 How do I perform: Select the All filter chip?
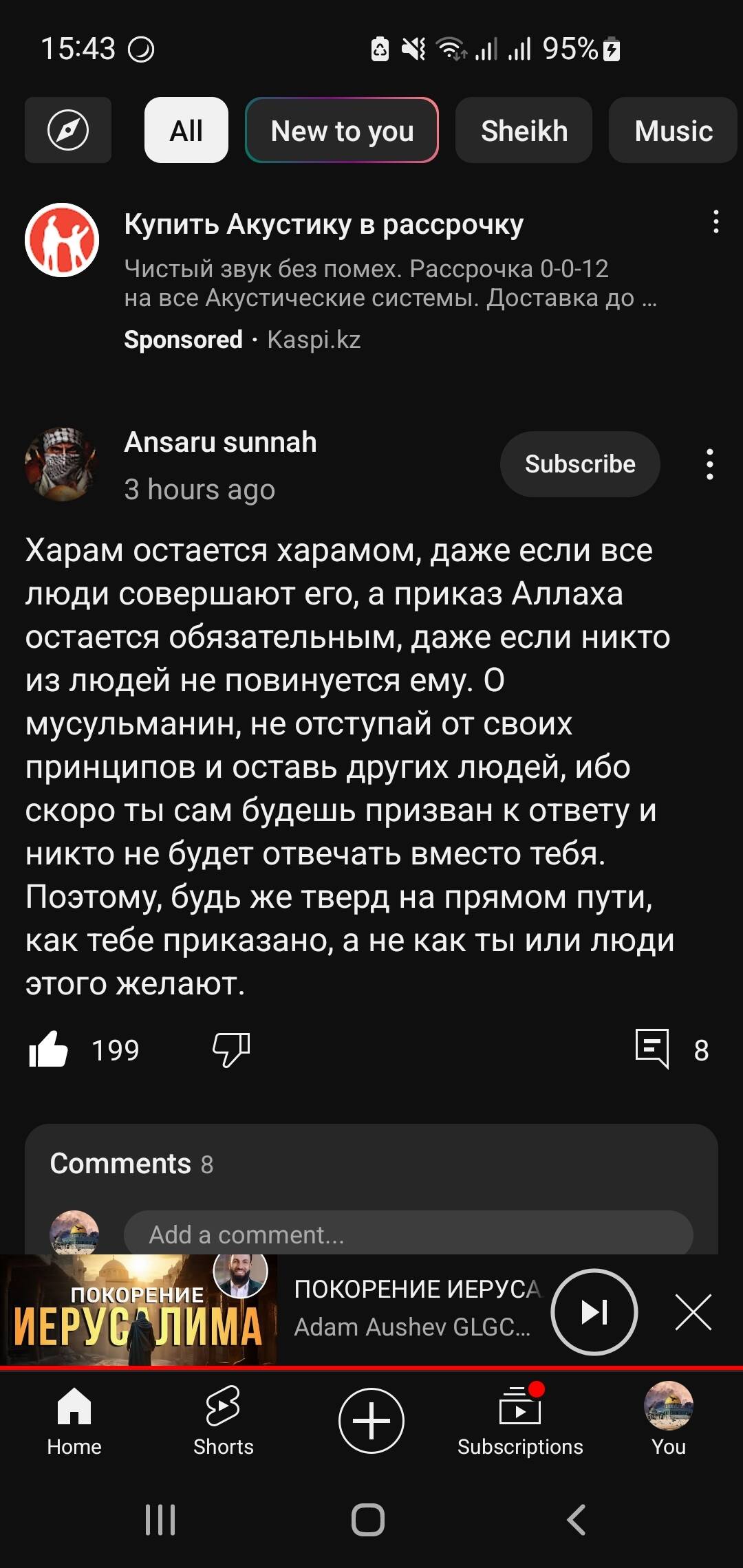coord(186,130)
